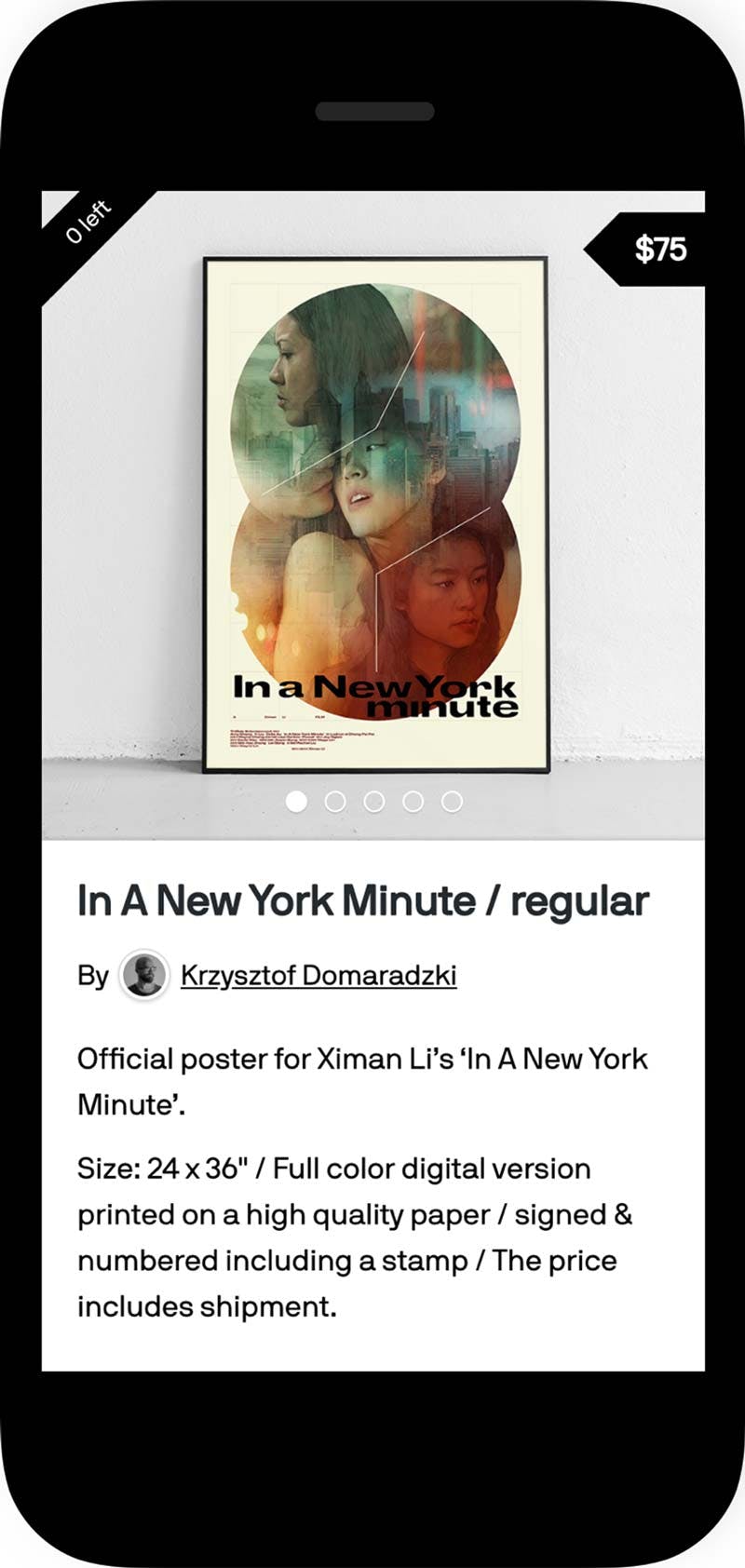Jump to the second carousel image dot

tap(335, 802)
